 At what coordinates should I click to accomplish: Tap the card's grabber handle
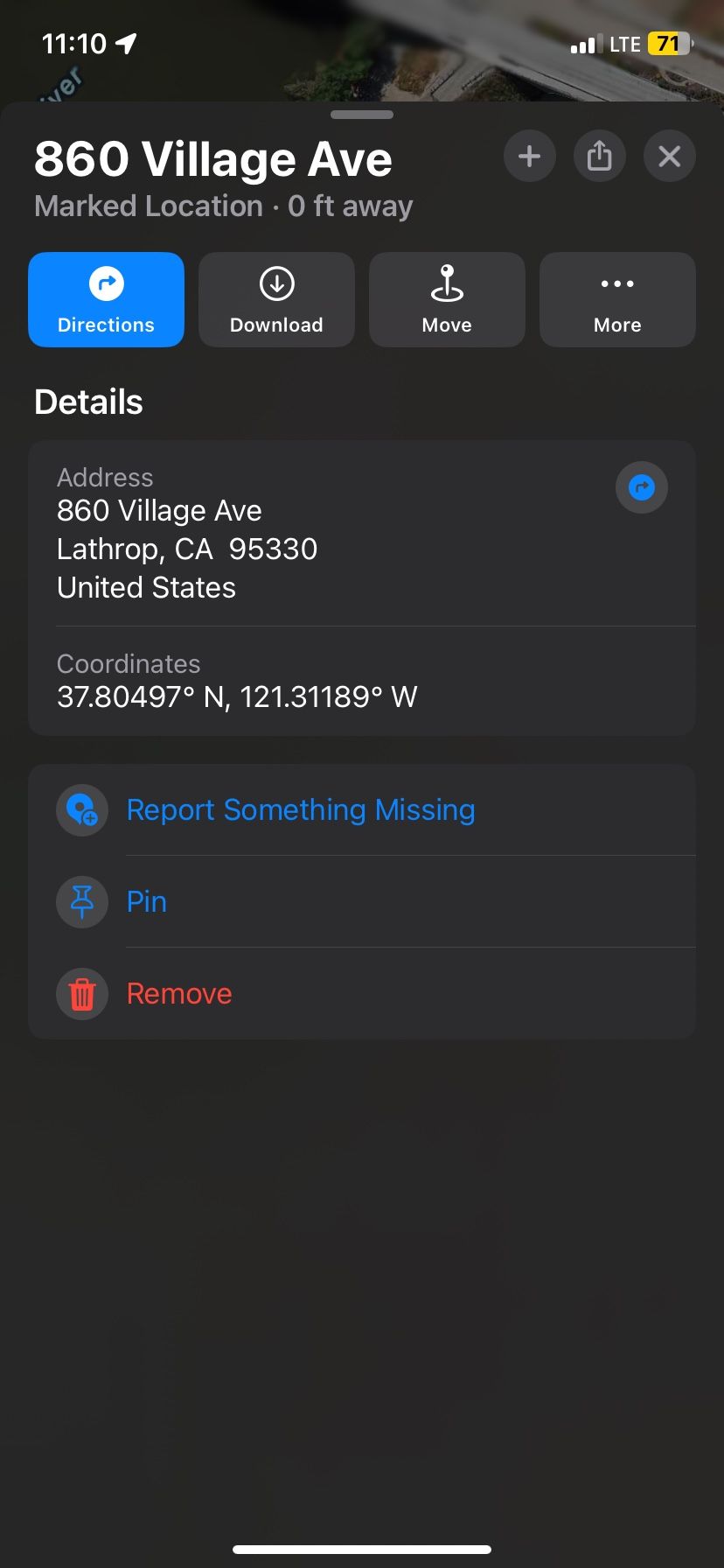362,115
